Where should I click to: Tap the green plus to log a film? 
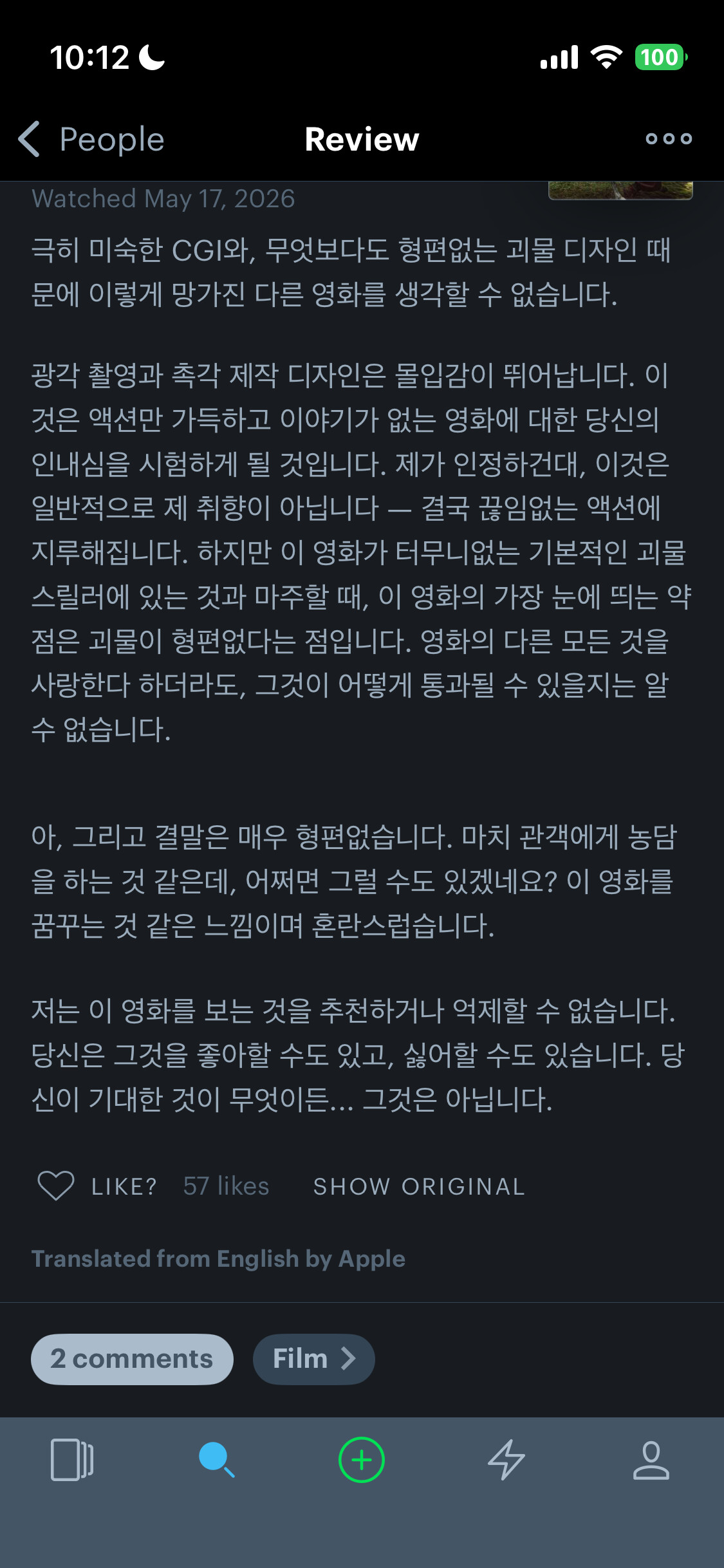coord(362,1459)
